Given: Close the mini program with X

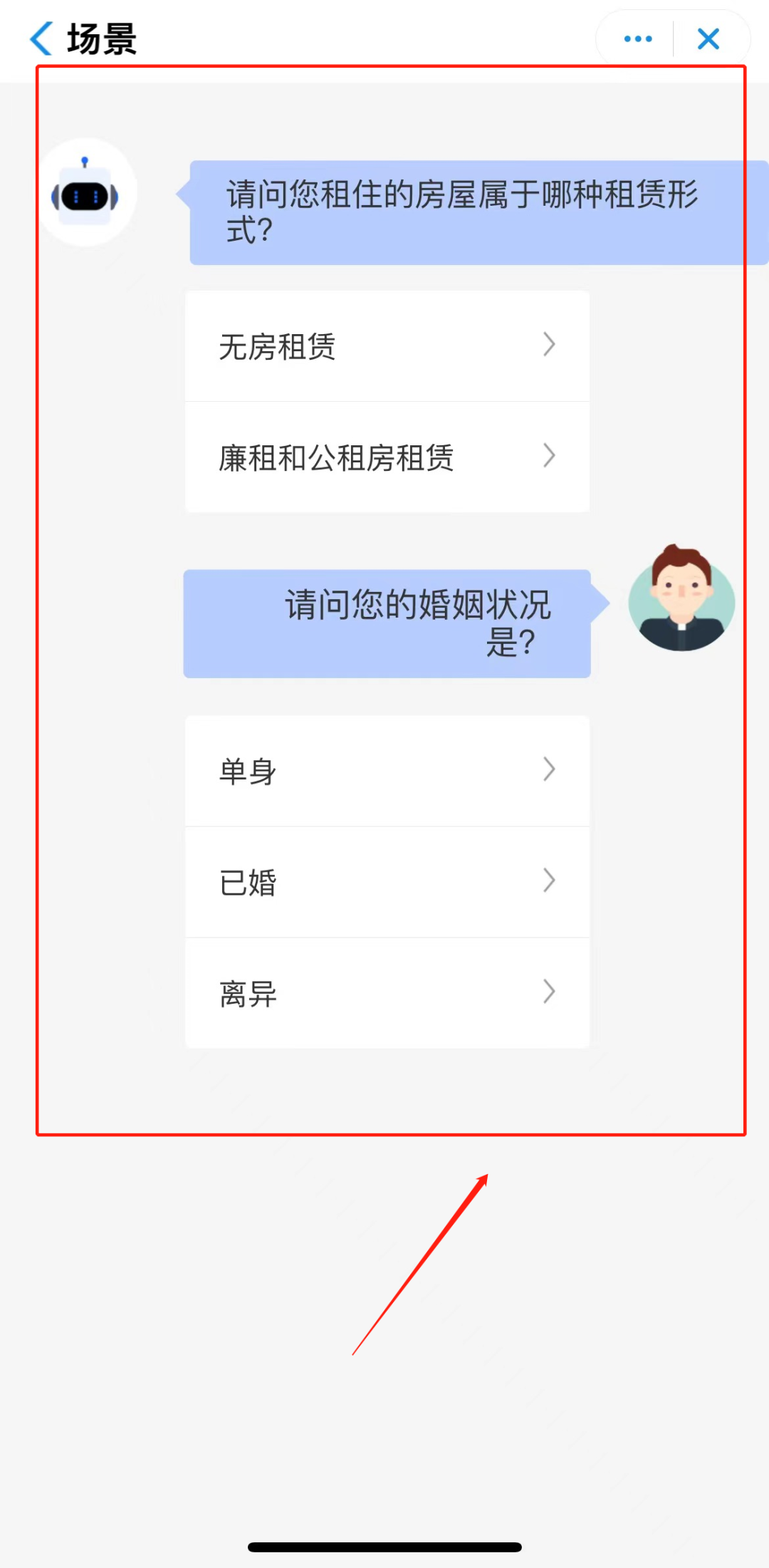Looking at the screenshot, I should 708,38.
